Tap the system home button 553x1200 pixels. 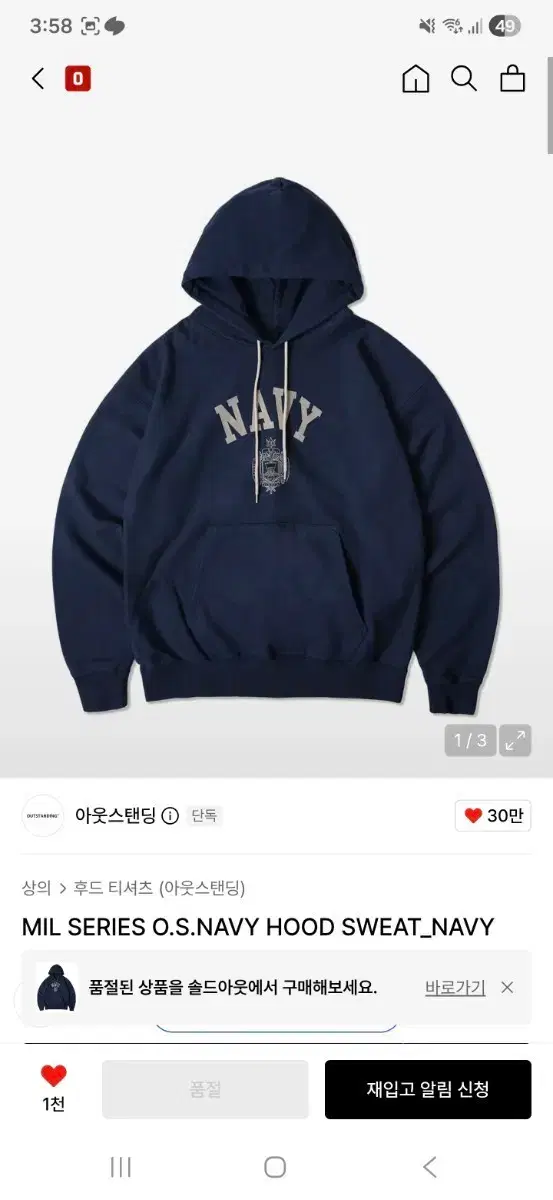coord(275,1167)
